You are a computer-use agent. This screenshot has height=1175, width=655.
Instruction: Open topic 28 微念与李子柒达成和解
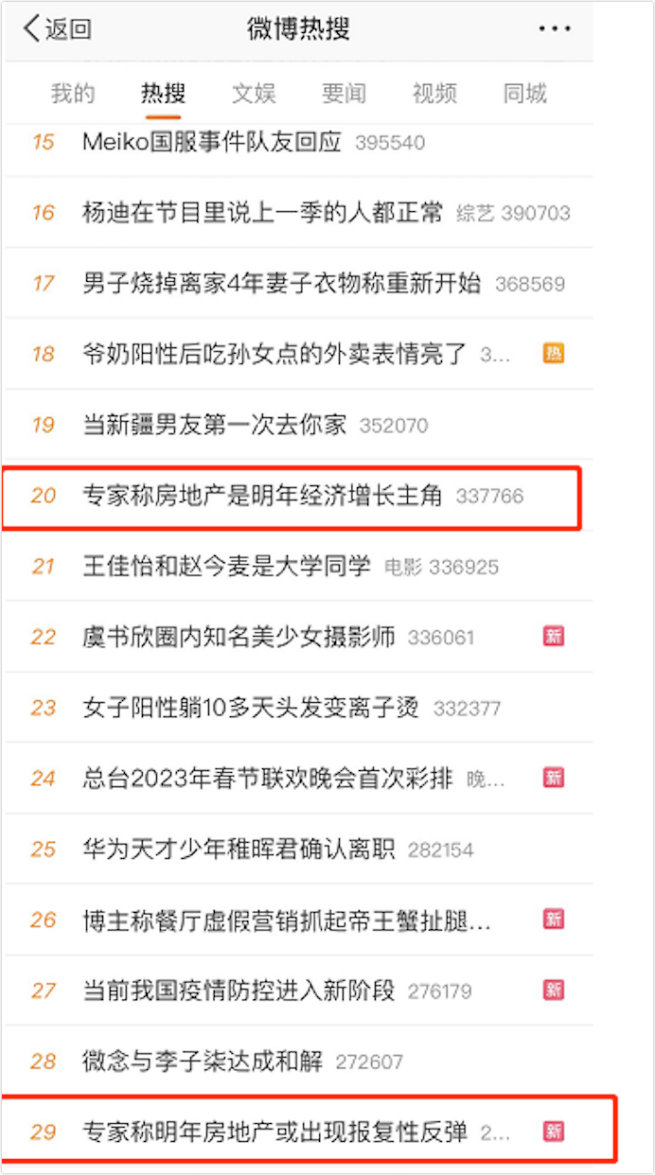coord(203,1061)
